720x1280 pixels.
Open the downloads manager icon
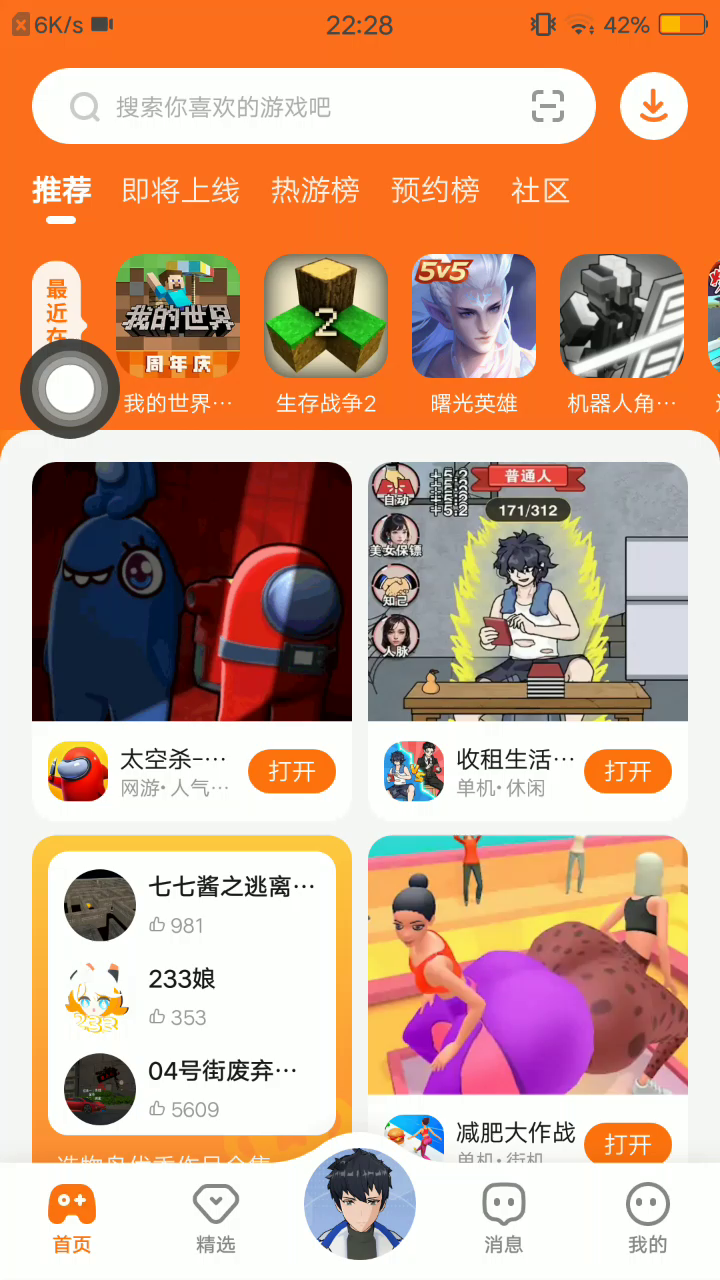[x=653, y=106]
